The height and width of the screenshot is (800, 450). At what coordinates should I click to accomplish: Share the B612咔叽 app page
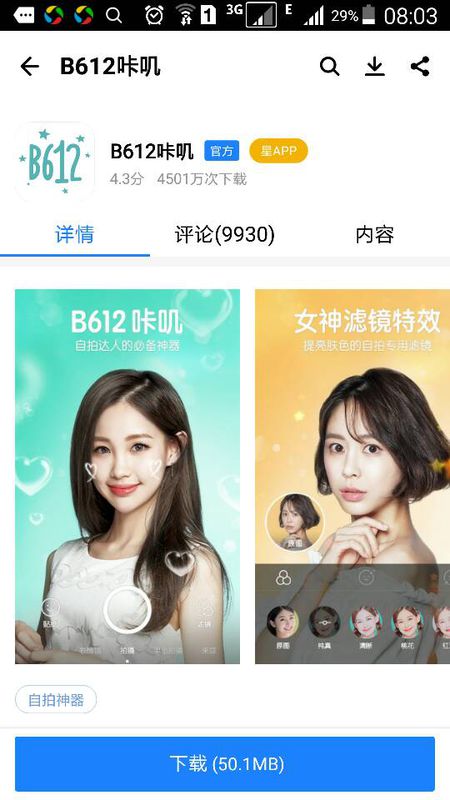click(x=420, y=66)
